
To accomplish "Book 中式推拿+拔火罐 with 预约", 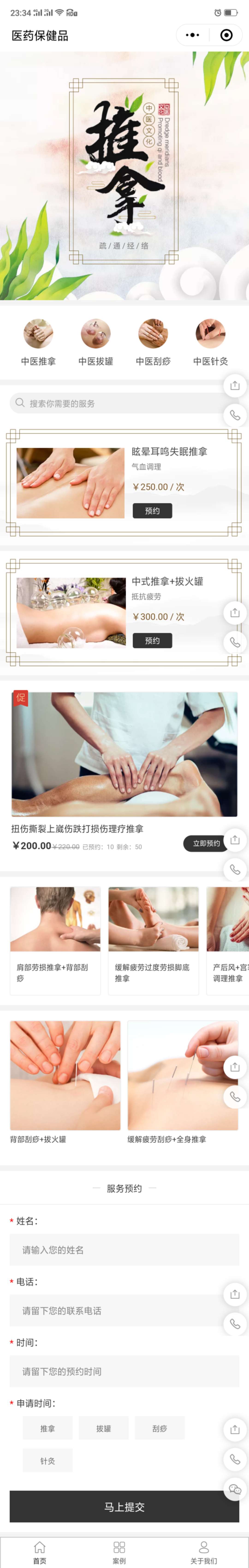I will coord(152,640).
